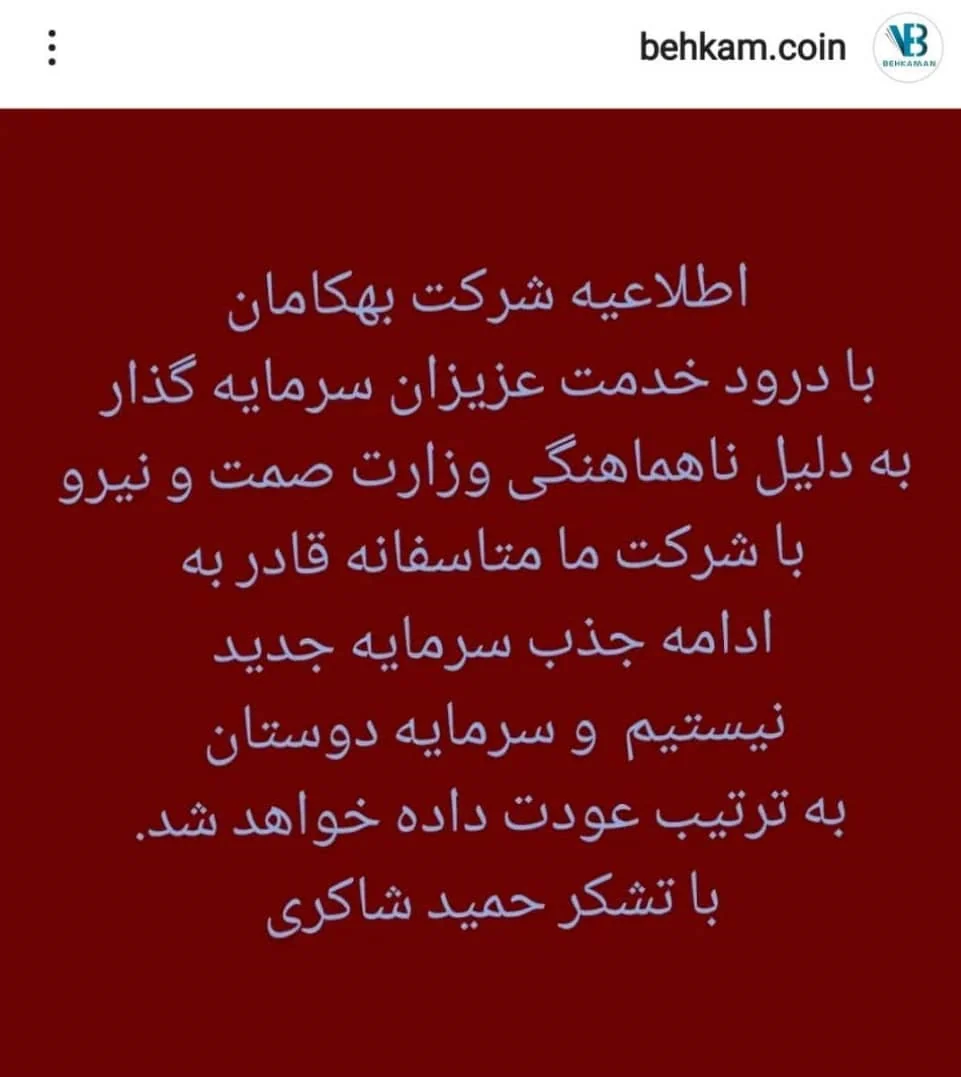Tap the Behkaman profile avatar
961x1077 pixels.
pos(907,47)
